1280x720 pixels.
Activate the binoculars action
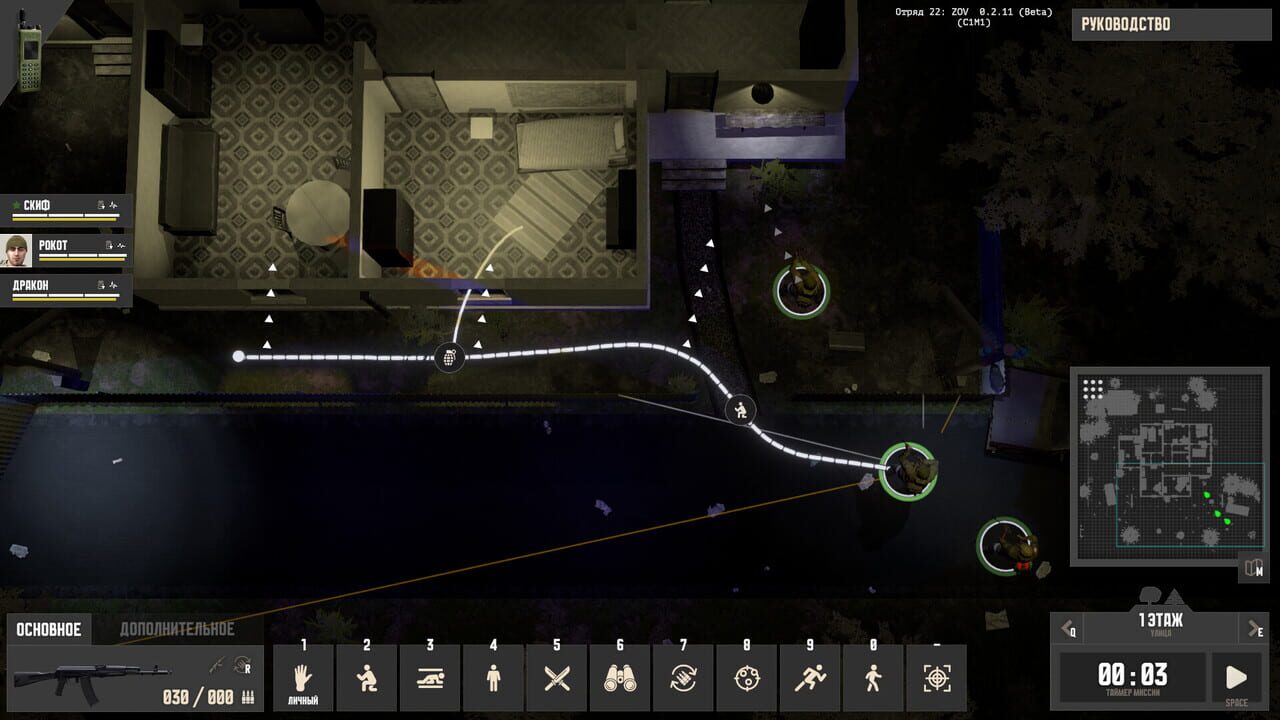pyautogui.click(x=620, y=678)
